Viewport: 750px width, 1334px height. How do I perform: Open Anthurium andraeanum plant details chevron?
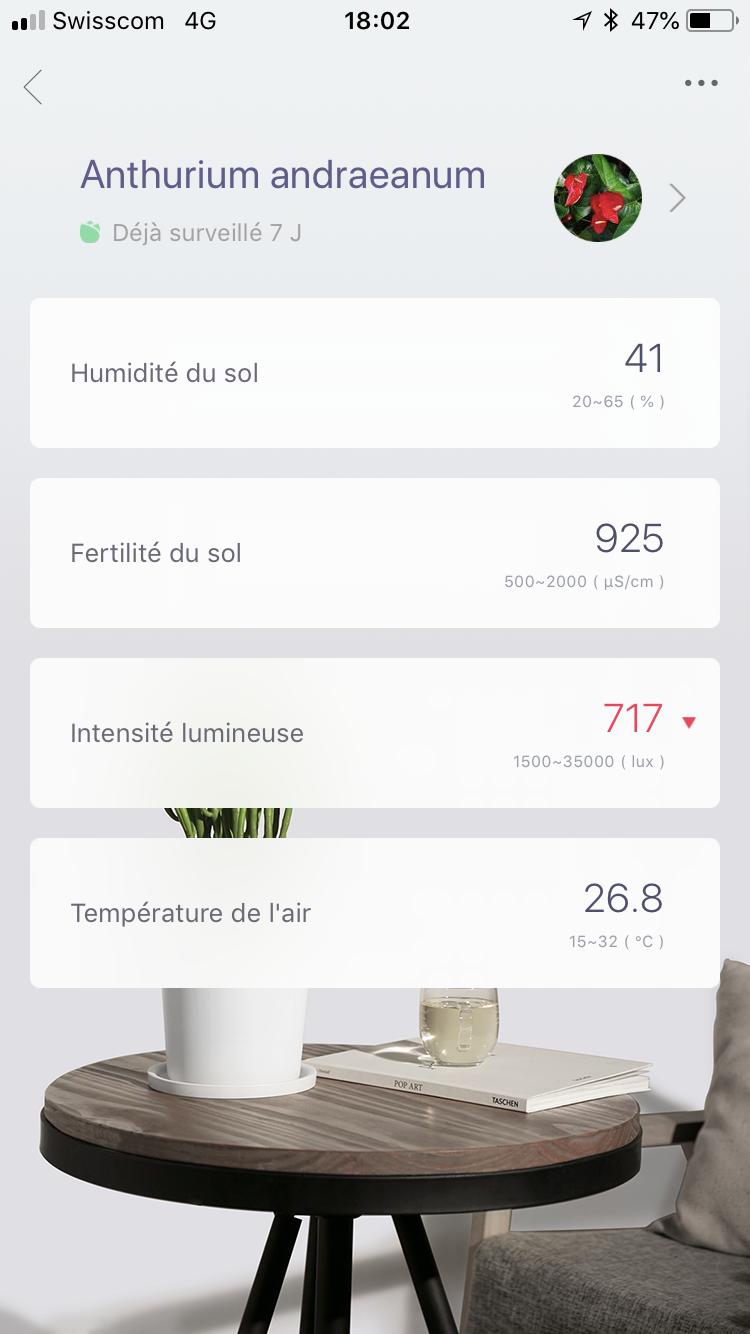[x=678, y=198]
